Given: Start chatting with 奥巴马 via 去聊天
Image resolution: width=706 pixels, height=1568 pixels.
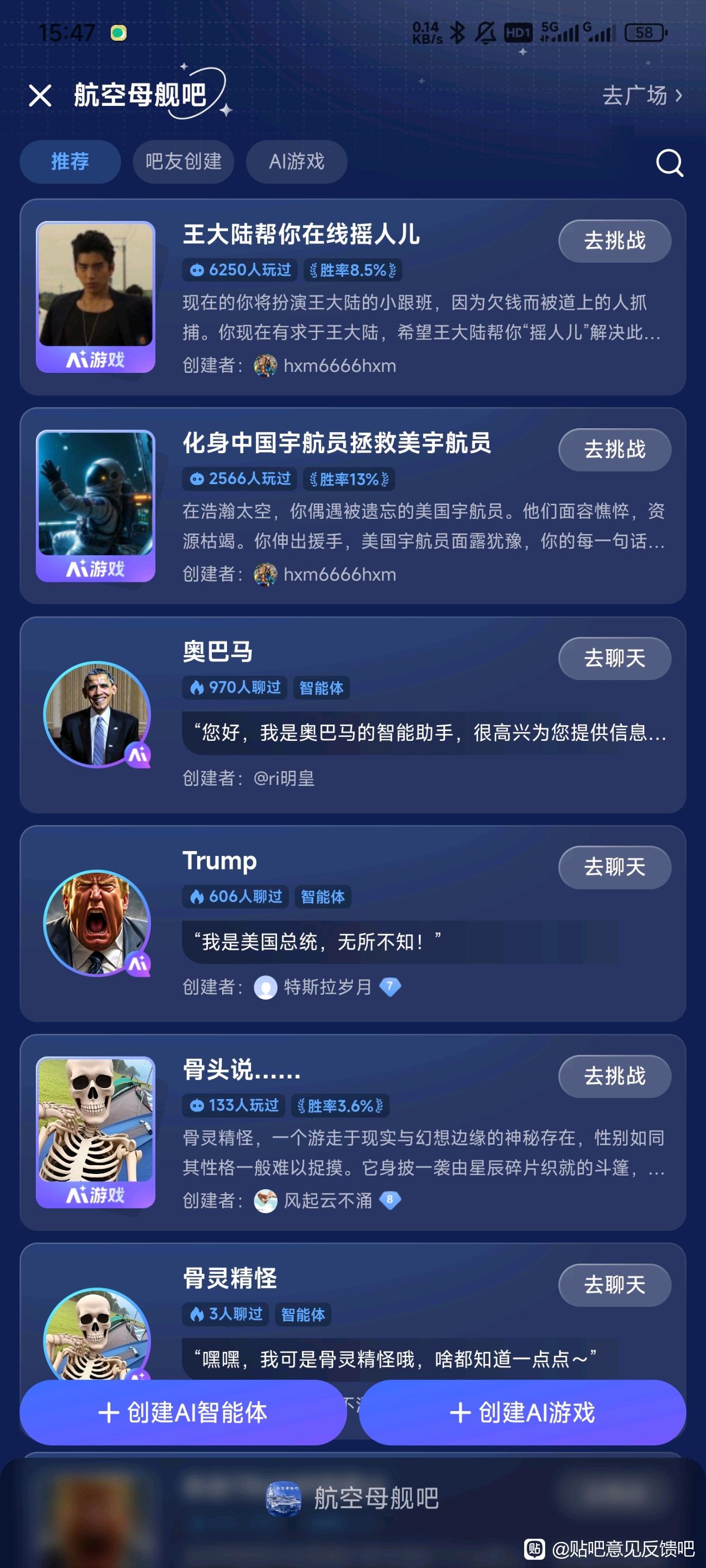Looking at the screenshot, I should point(614,658).
